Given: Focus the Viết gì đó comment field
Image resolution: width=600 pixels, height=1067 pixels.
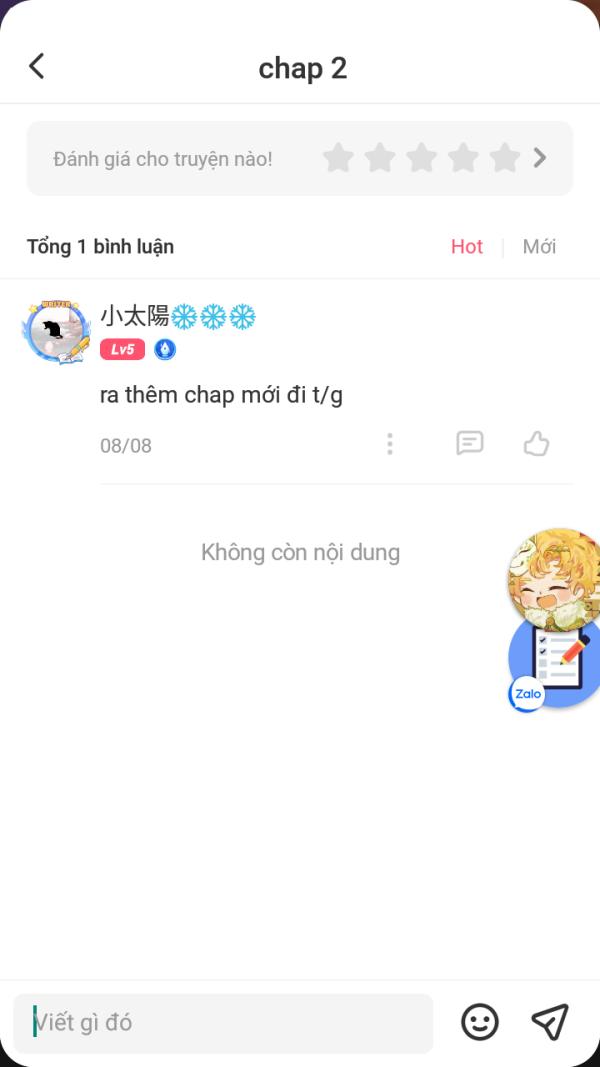Looking at the screenshot, I should pos(223,1023).
